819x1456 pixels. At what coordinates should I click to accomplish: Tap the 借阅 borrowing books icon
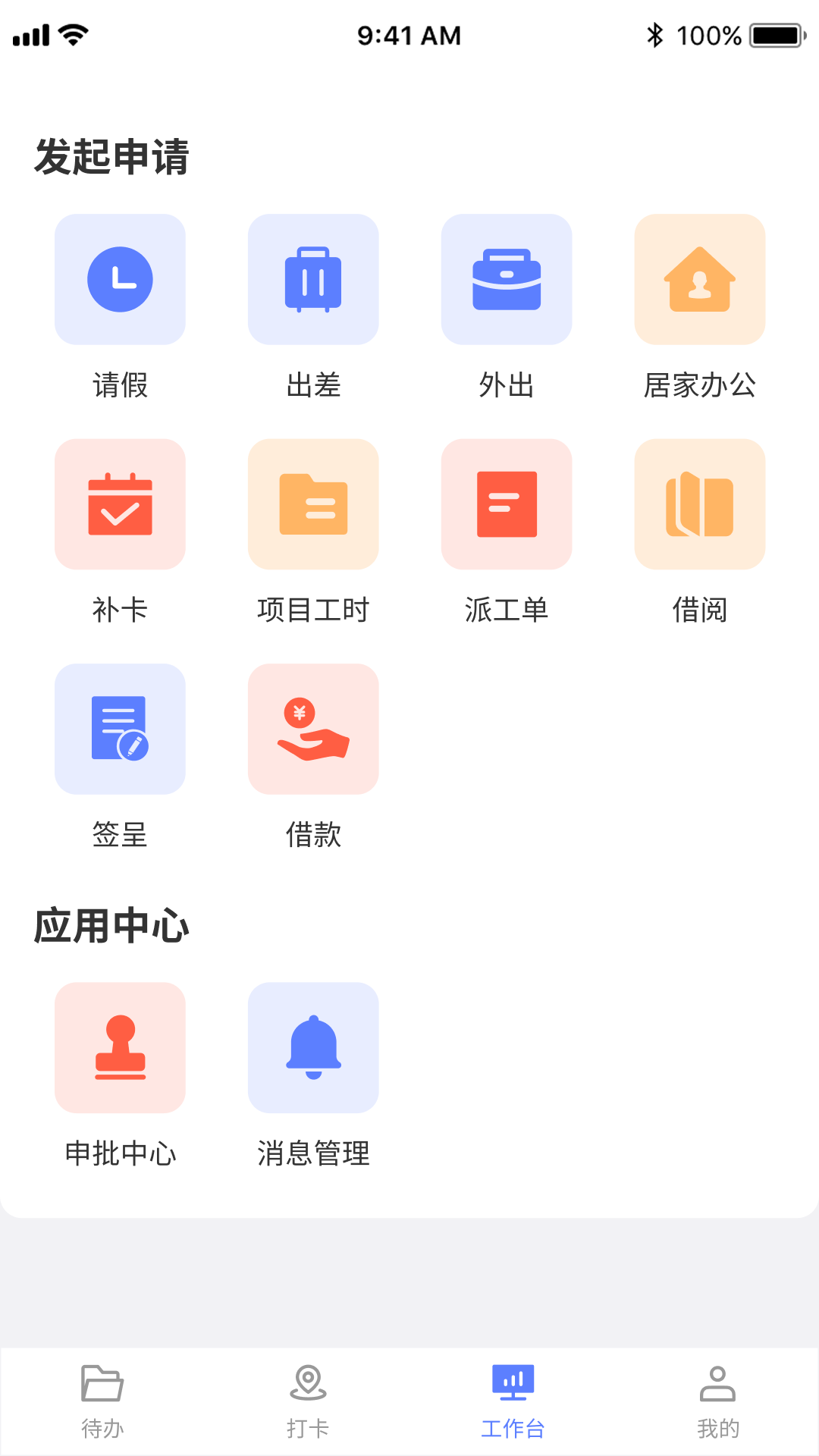point(700,503)
